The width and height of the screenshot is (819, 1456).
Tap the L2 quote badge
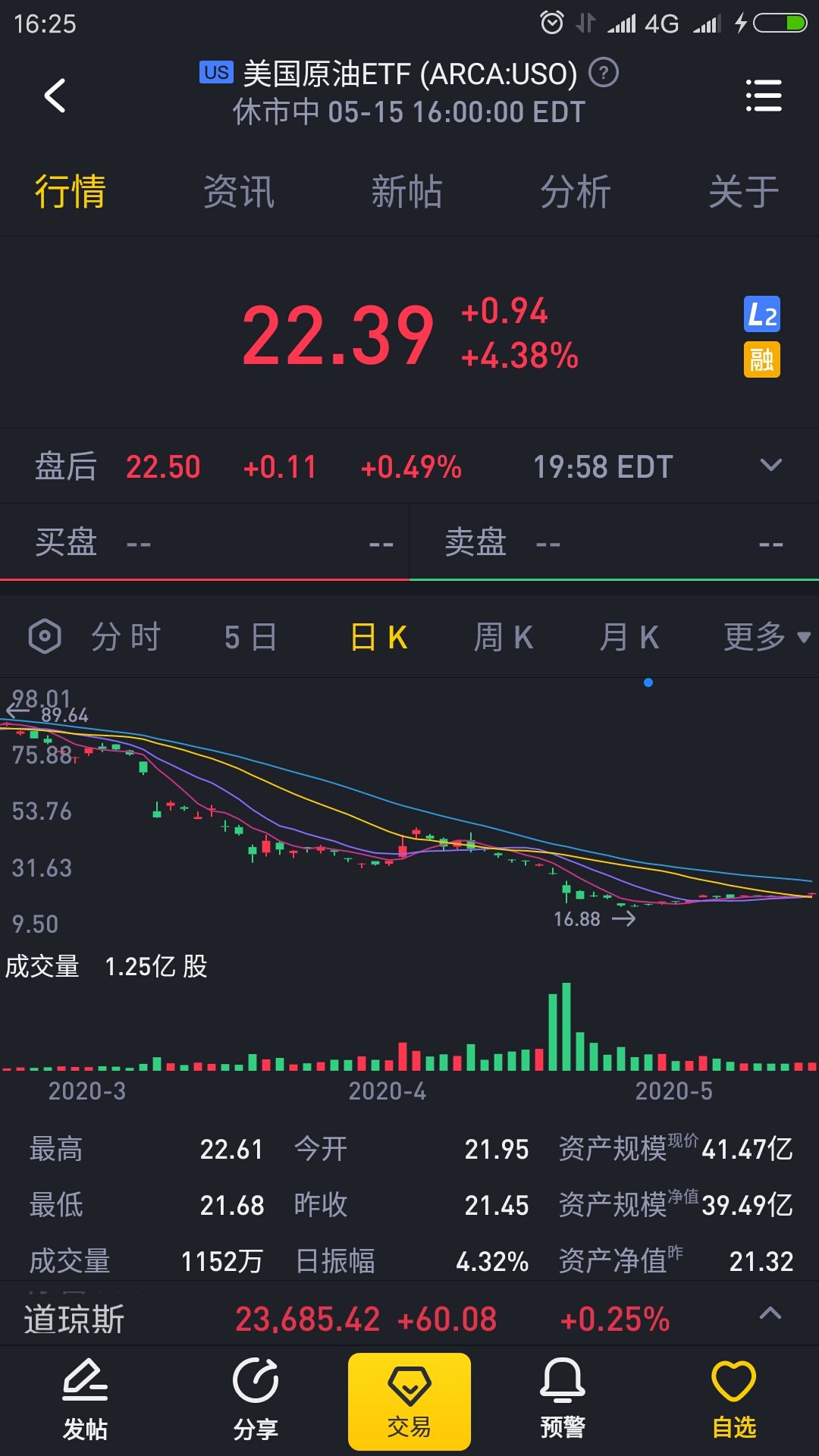pos(761,315)
